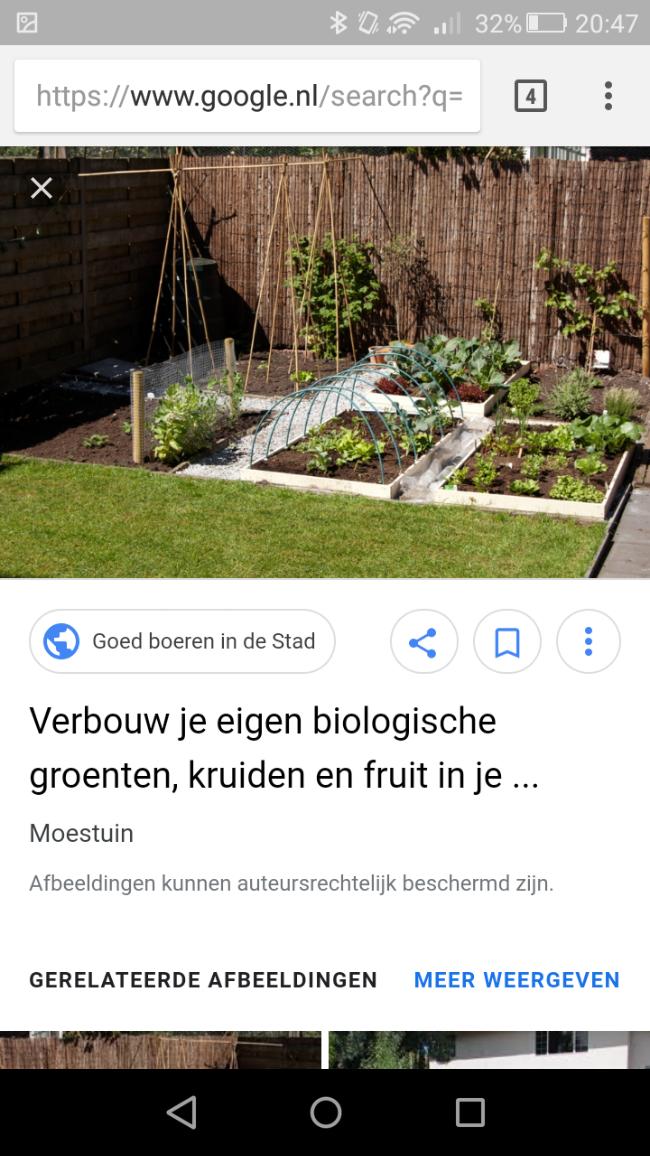Open the vegetable garden photo full view
Viewport: 650px width, 1156px height.
tap(325, 380)
